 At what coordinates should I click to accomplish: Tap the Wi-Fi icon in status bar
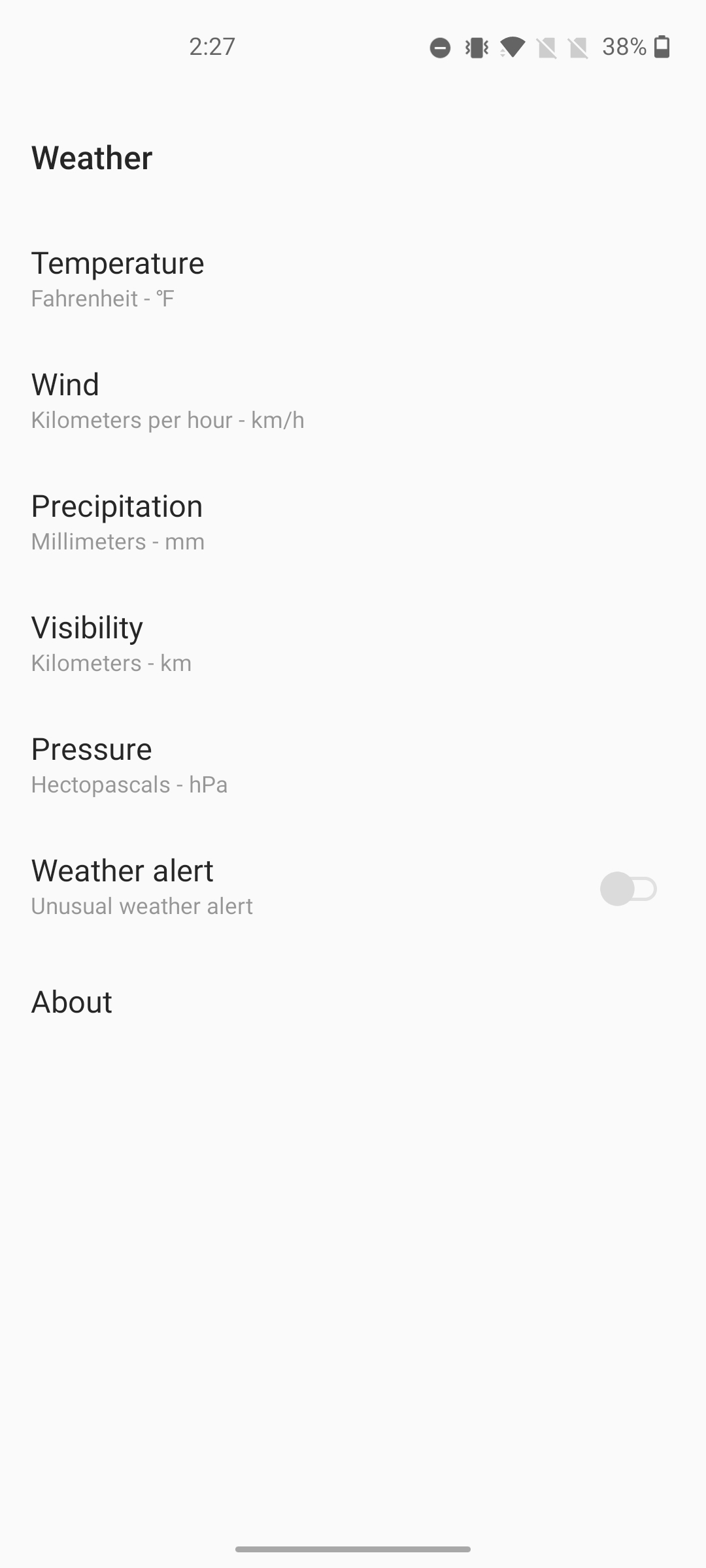[513, 47]
